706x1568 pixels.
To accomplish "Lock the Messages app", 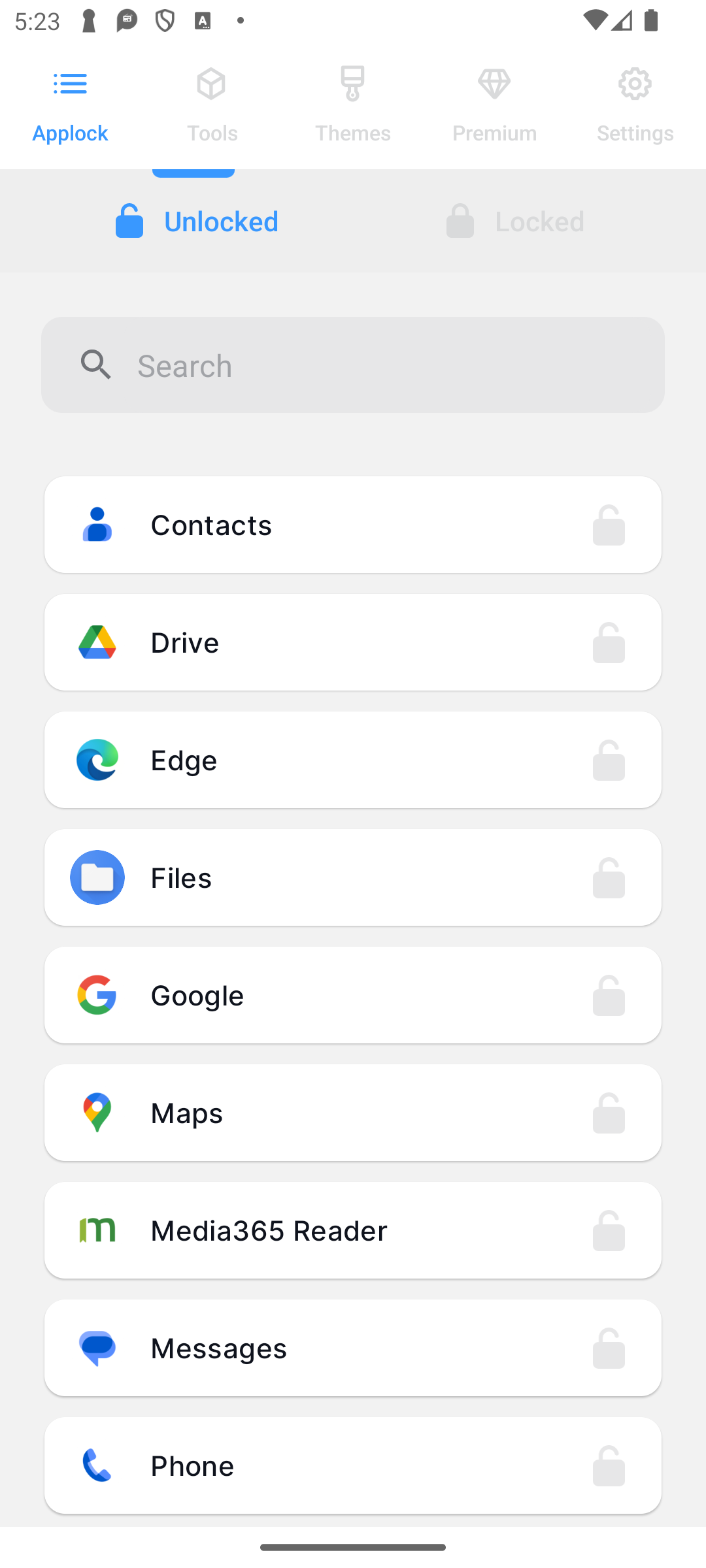I will 609,1348.
